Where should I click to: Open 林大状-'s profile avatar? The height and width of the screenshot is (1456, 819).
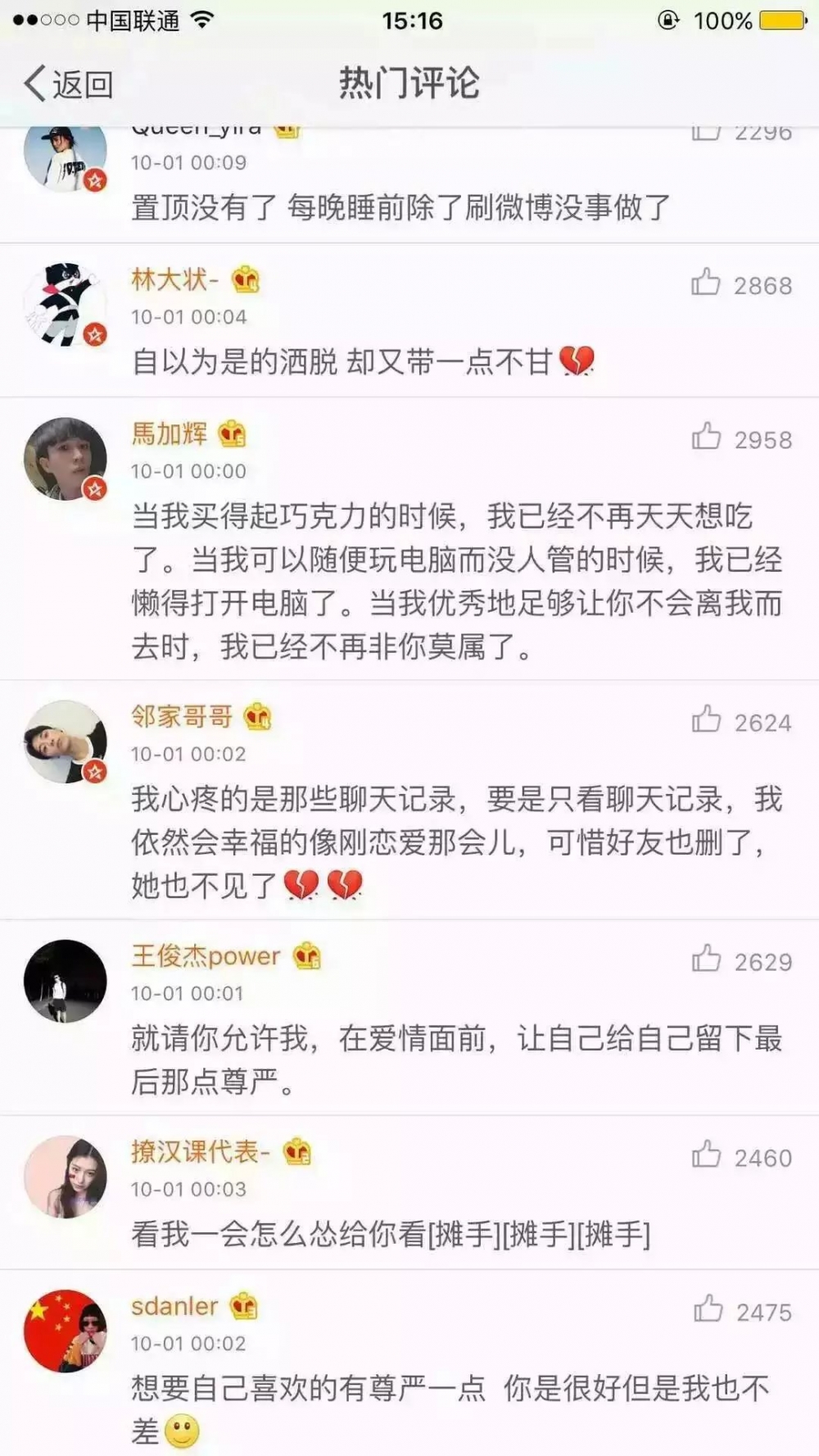coord(66,304)
